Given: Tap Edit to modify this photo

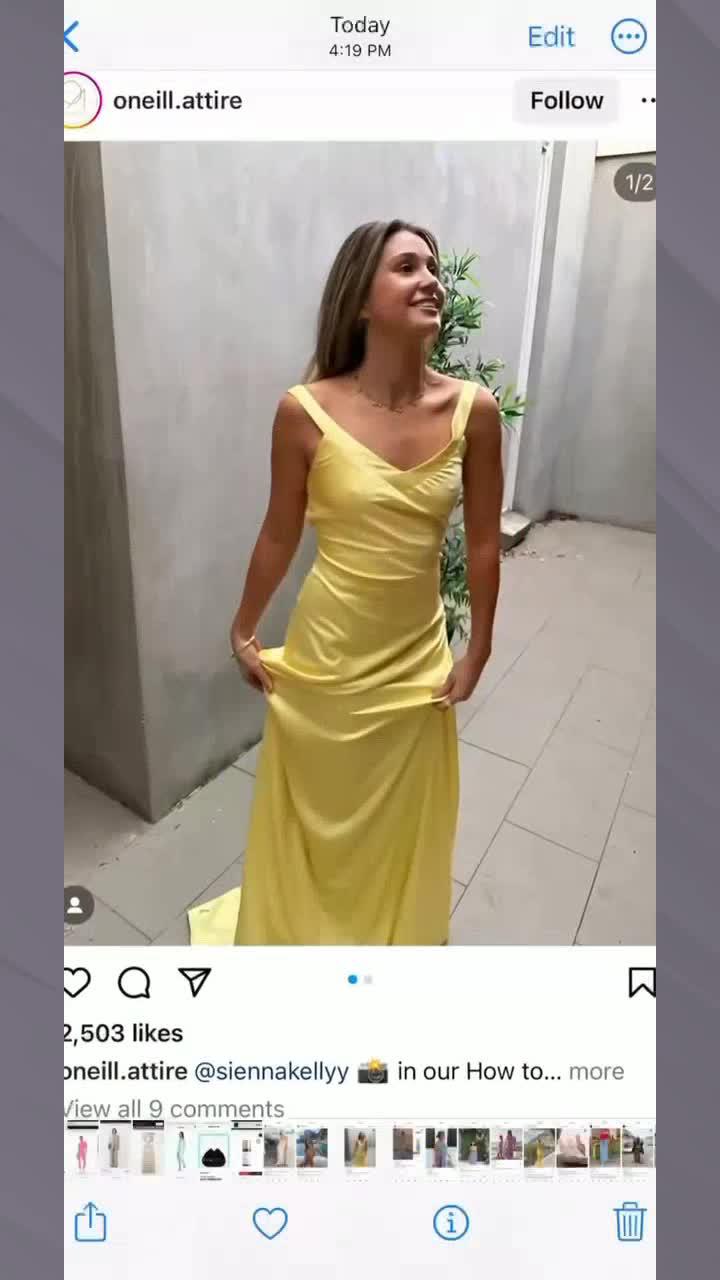Looking at the screenshot, I should (x=551, y=37).
